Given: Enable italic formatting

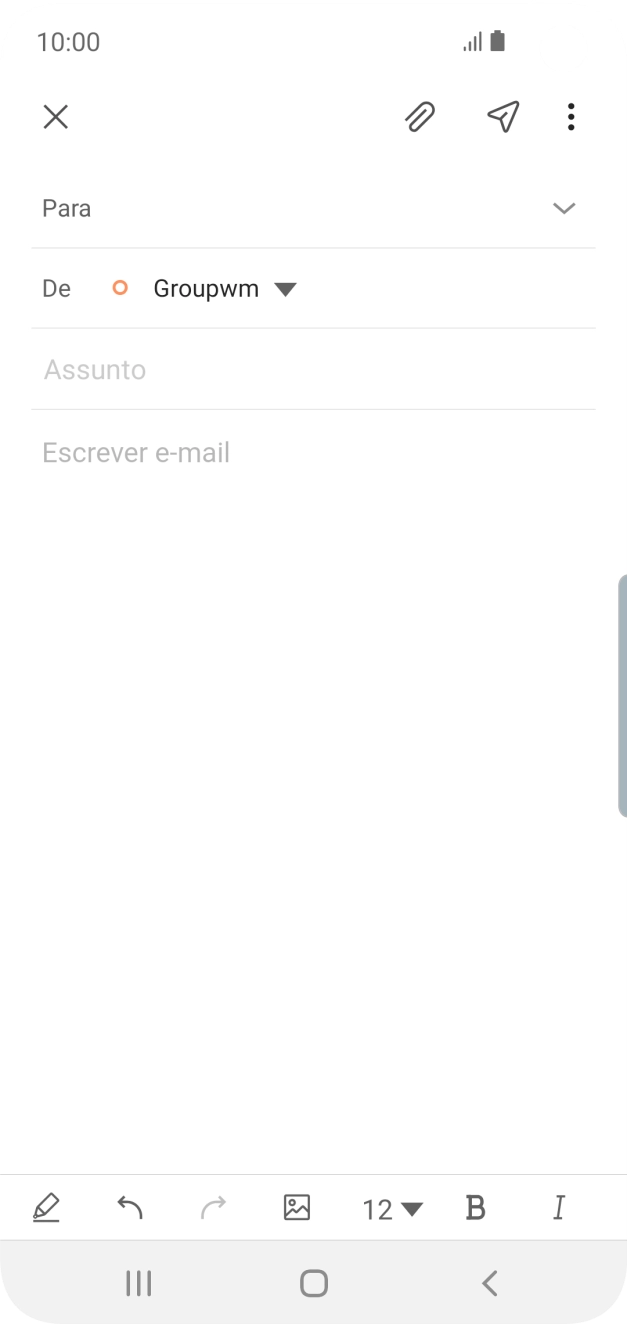Looking at the screenshot, I should pyautogui.click(x=559, y=1208).
